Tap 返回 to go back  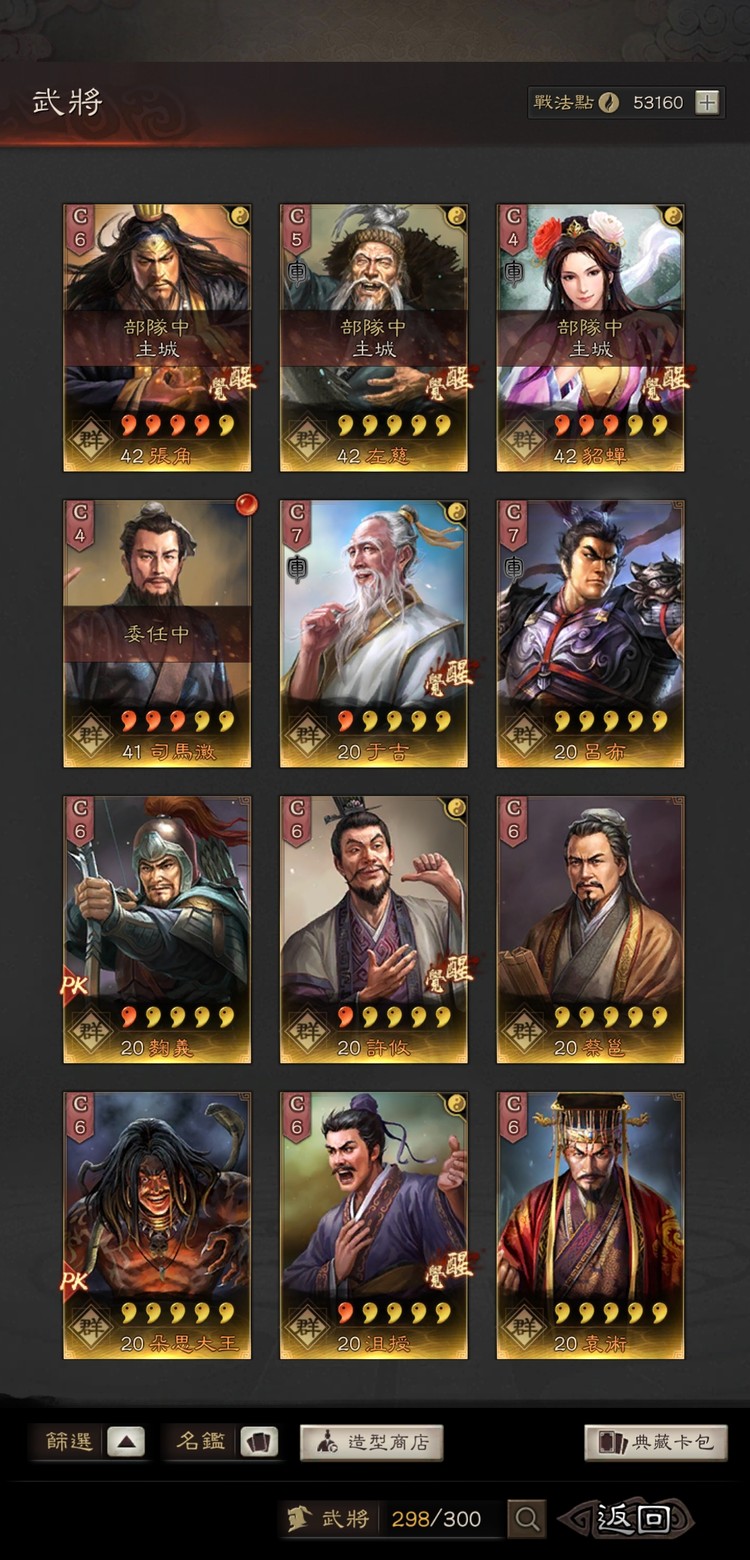[x=630, y=1519]
